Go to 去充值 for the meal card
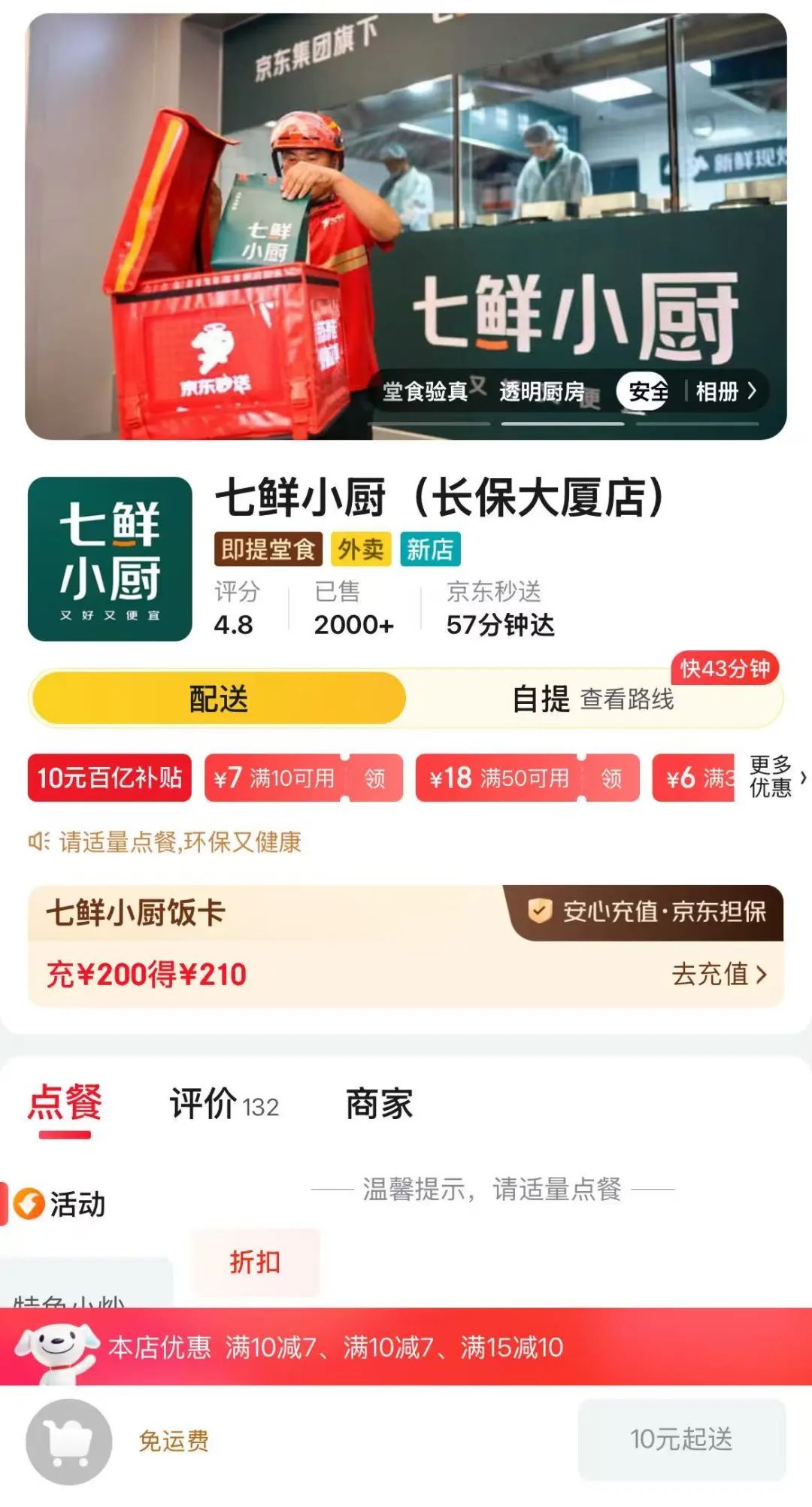This screenshot has width=812, height=1507. [719, 974]
